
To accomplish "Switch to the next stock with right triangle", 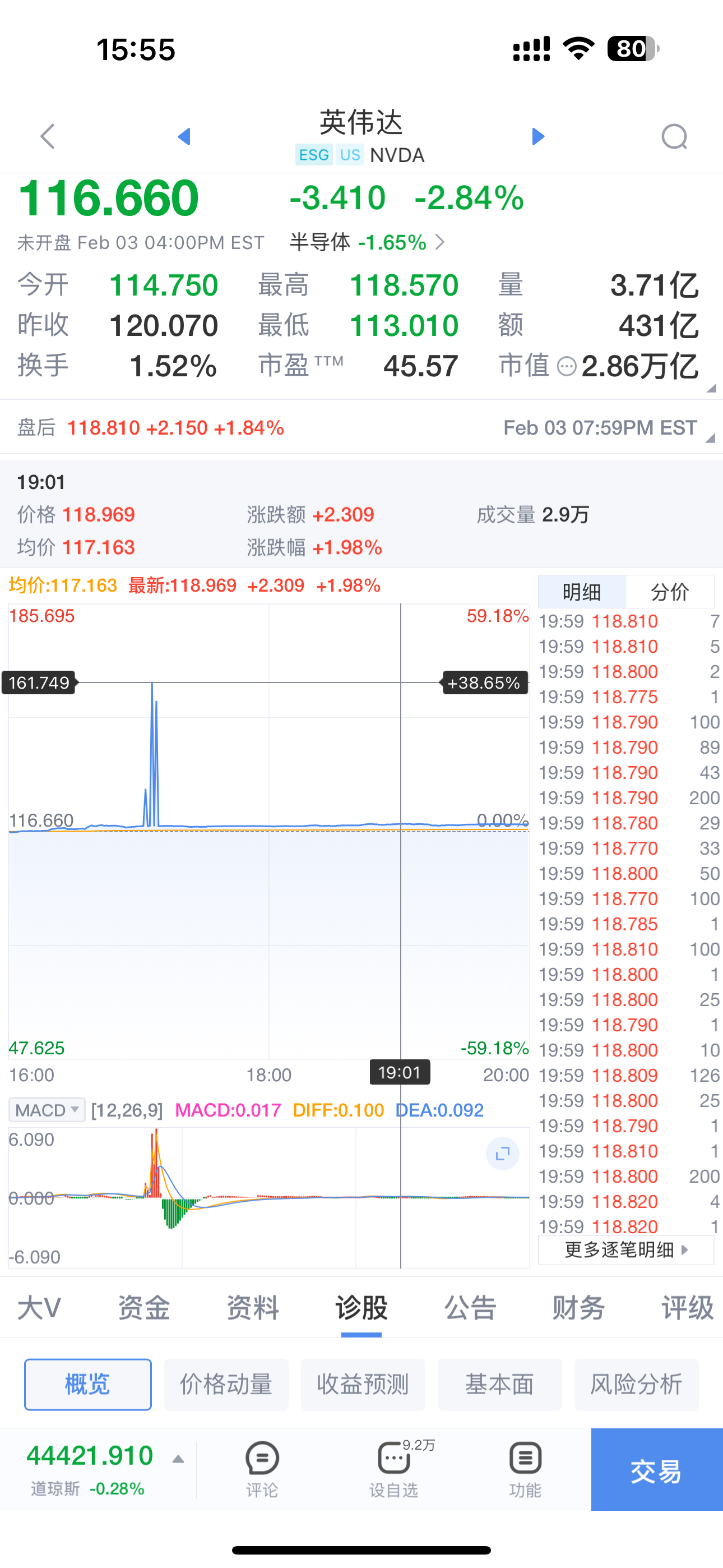I will coord(538,136).
